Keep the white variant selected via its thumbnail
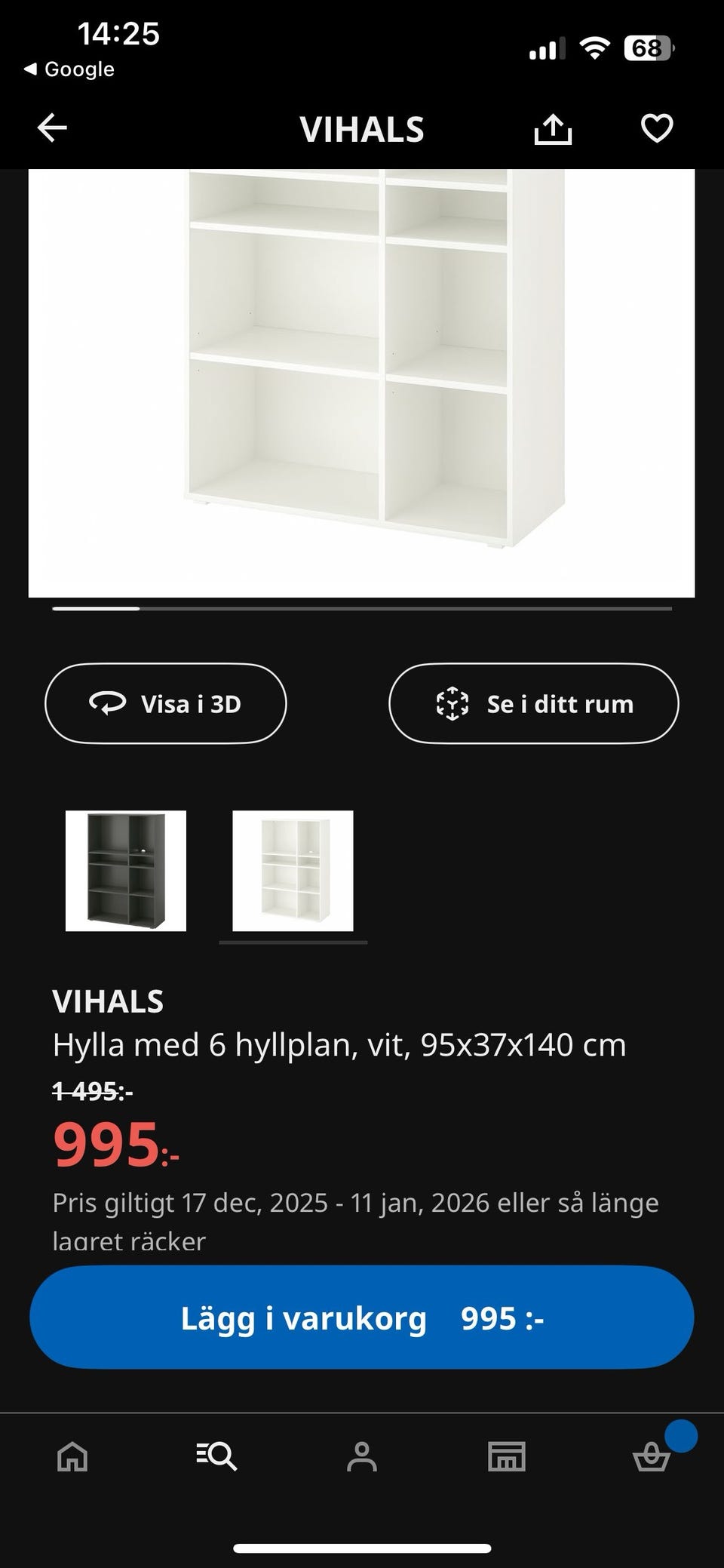 click(x=293, y=872)
